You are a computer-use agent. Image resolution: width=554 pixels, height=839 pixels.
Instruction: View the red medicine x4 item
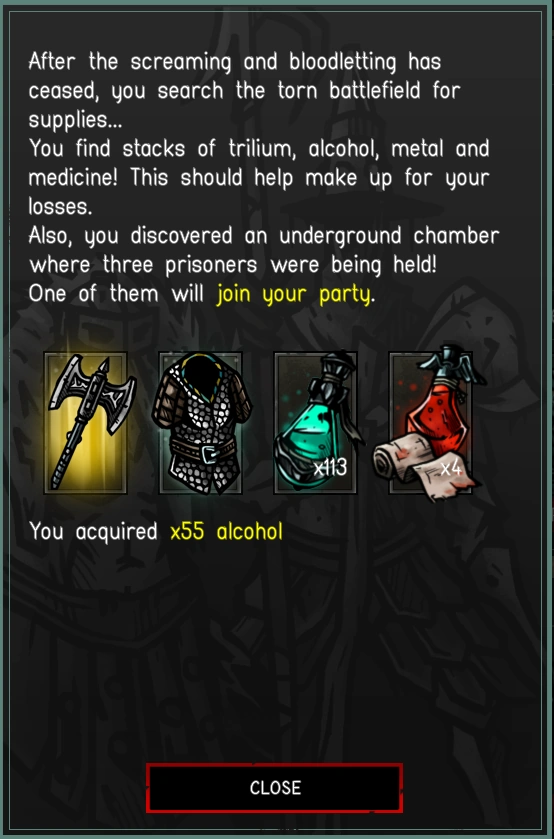point(430,423)
